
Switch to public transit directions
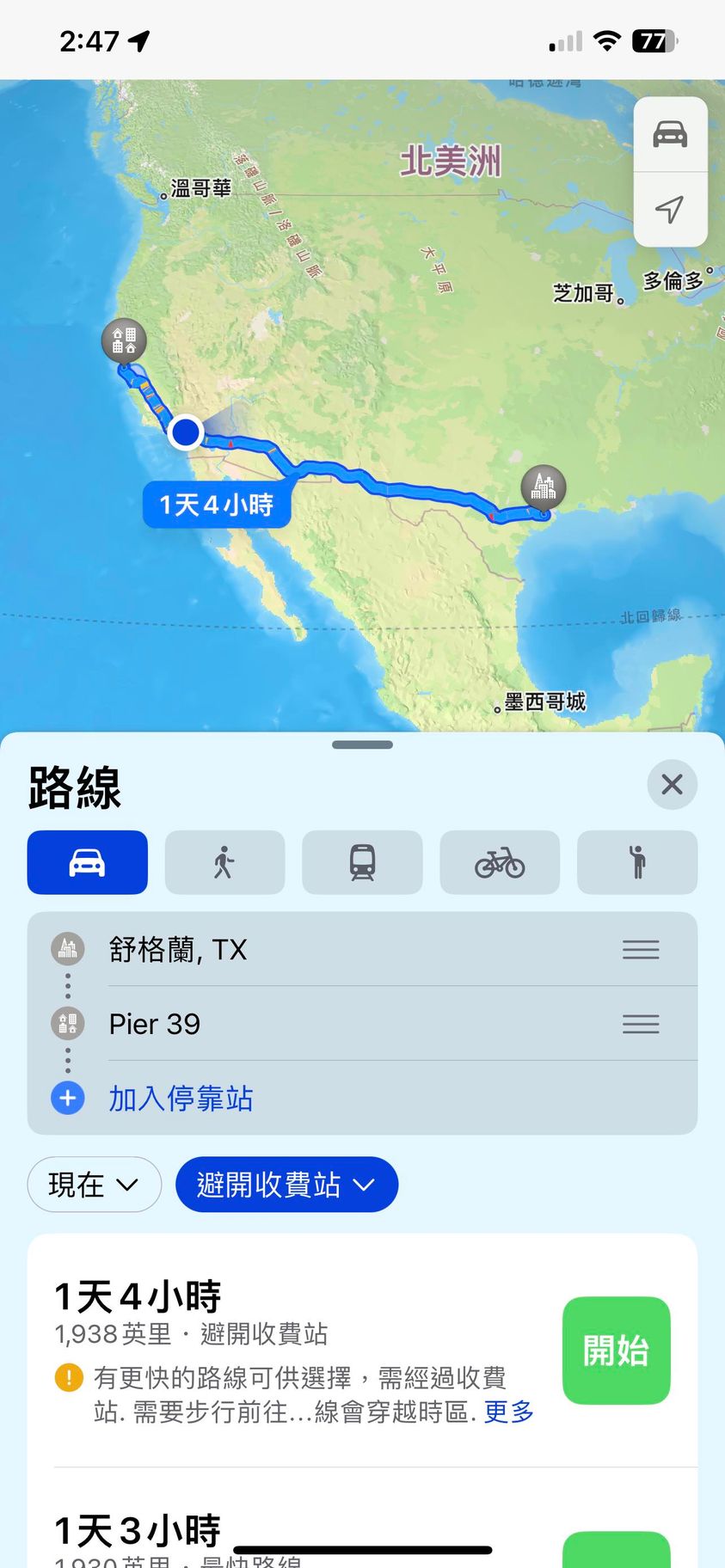pos(362,862)
